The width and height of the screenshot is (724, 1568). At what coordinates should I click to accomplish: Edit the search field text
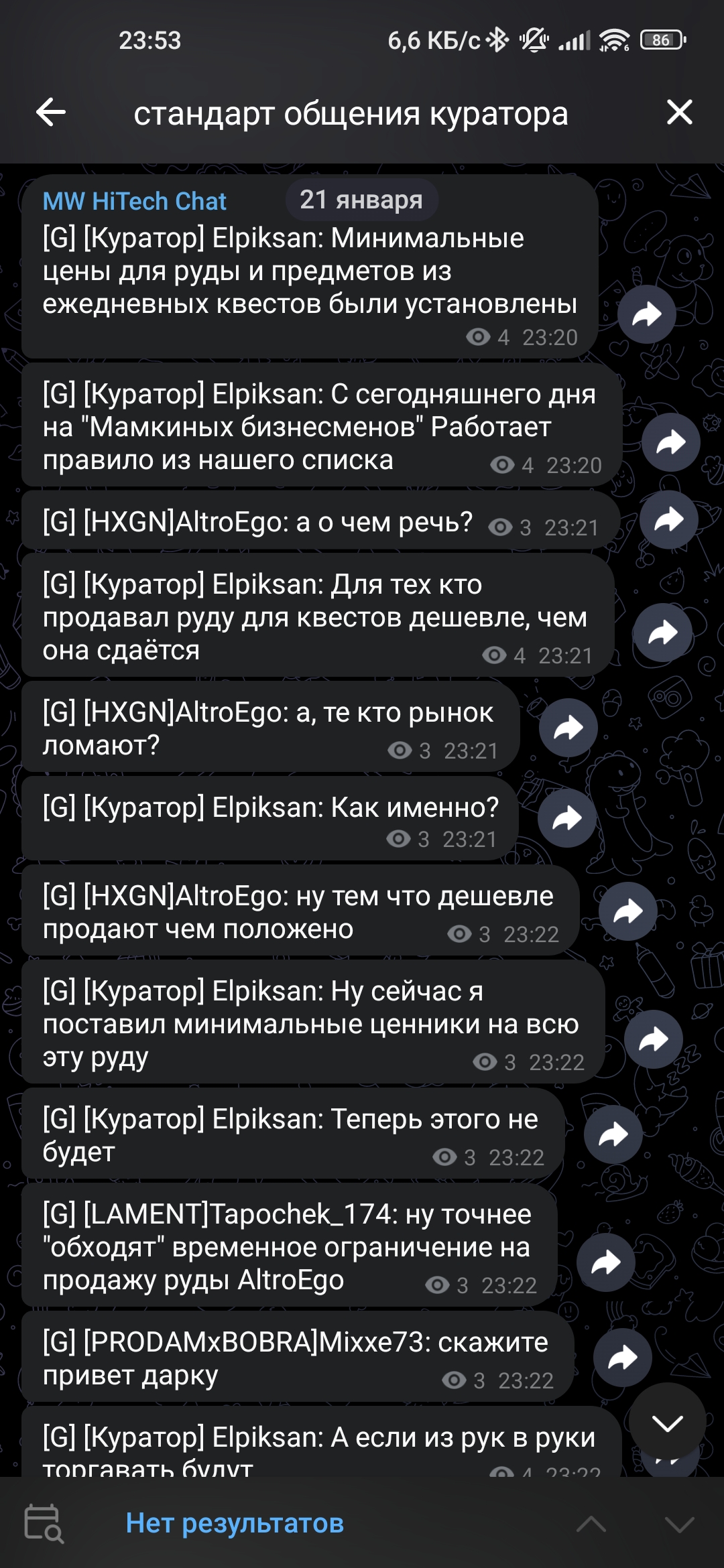[x=351, y=113]
